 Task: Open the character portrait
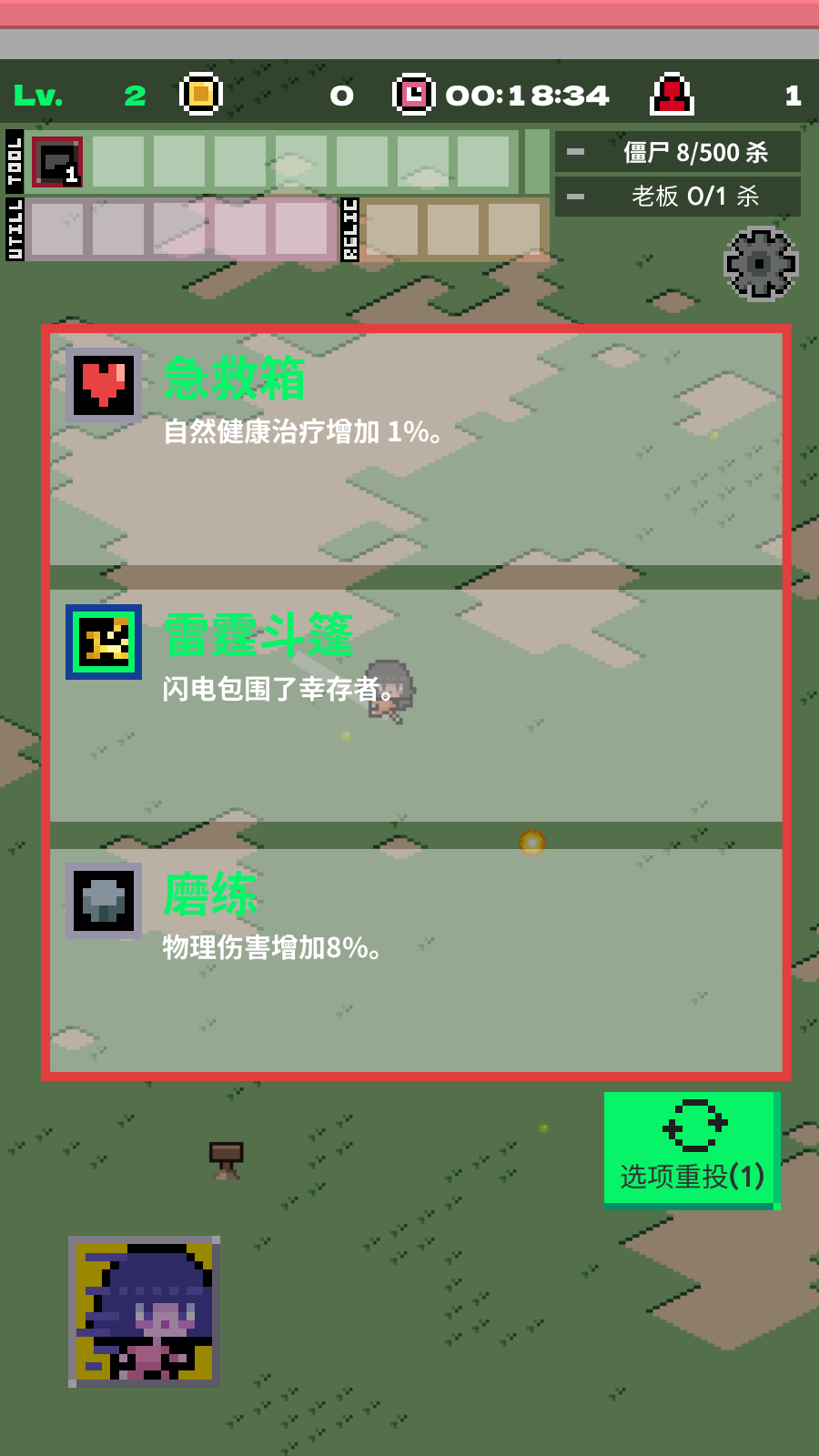click(x=145, y=1311)
